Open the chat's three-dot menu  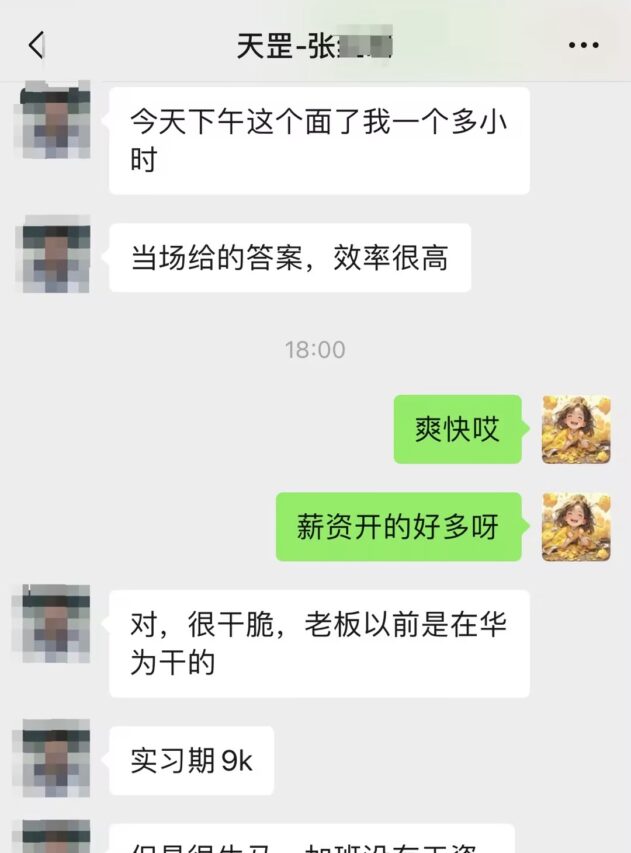pyautogui.click(x=583, y=45)
